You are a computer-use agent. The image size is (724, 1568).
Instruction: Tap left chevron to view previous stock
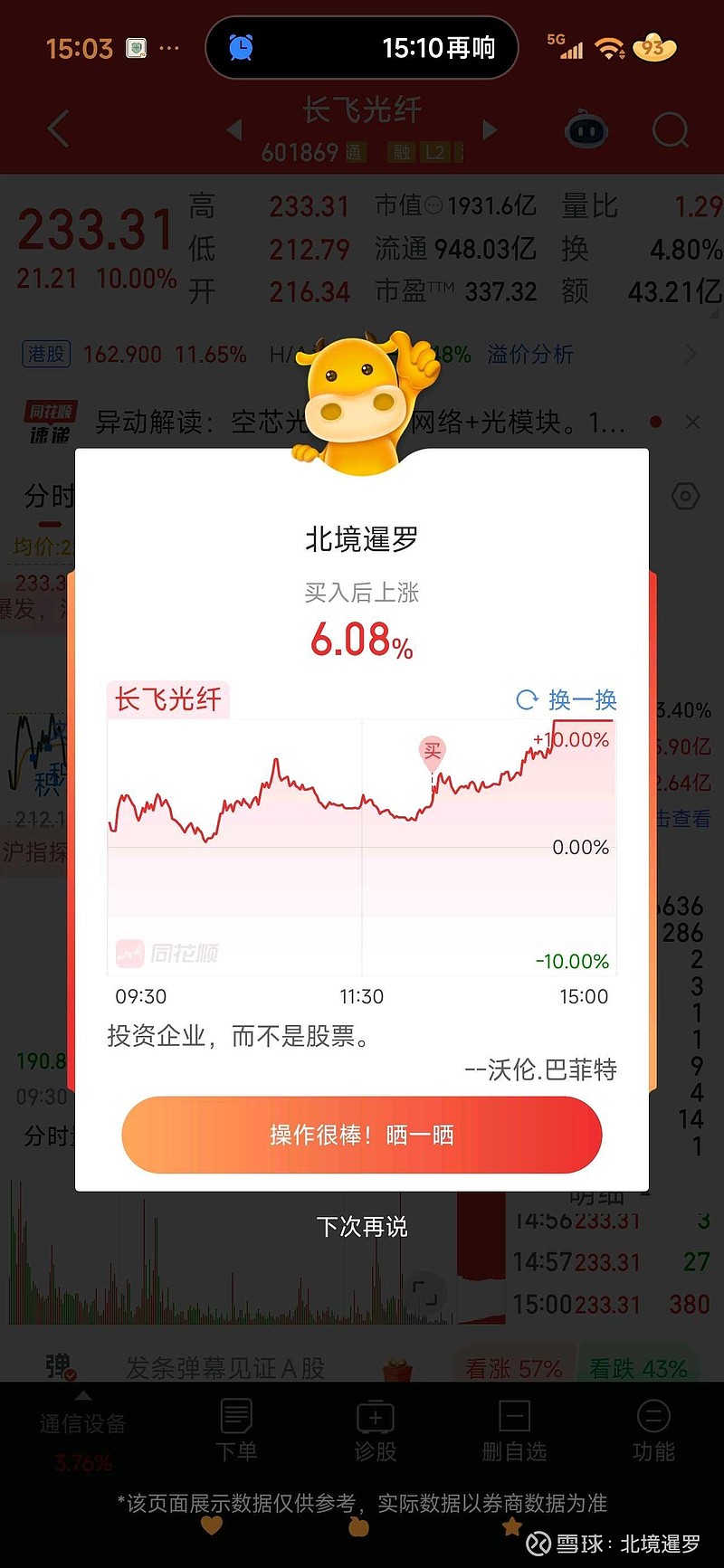(234, 129)
